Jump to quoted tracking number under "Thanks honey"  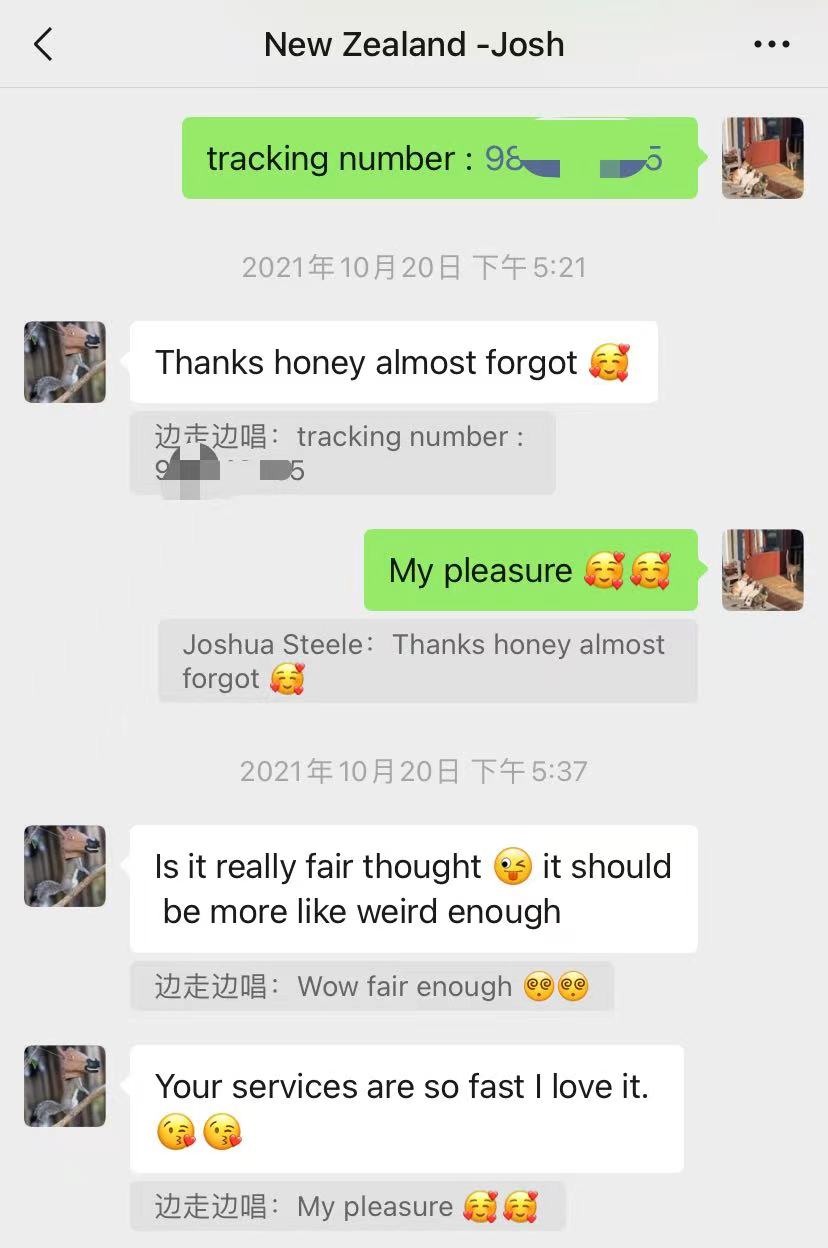[x=342, y=452]
